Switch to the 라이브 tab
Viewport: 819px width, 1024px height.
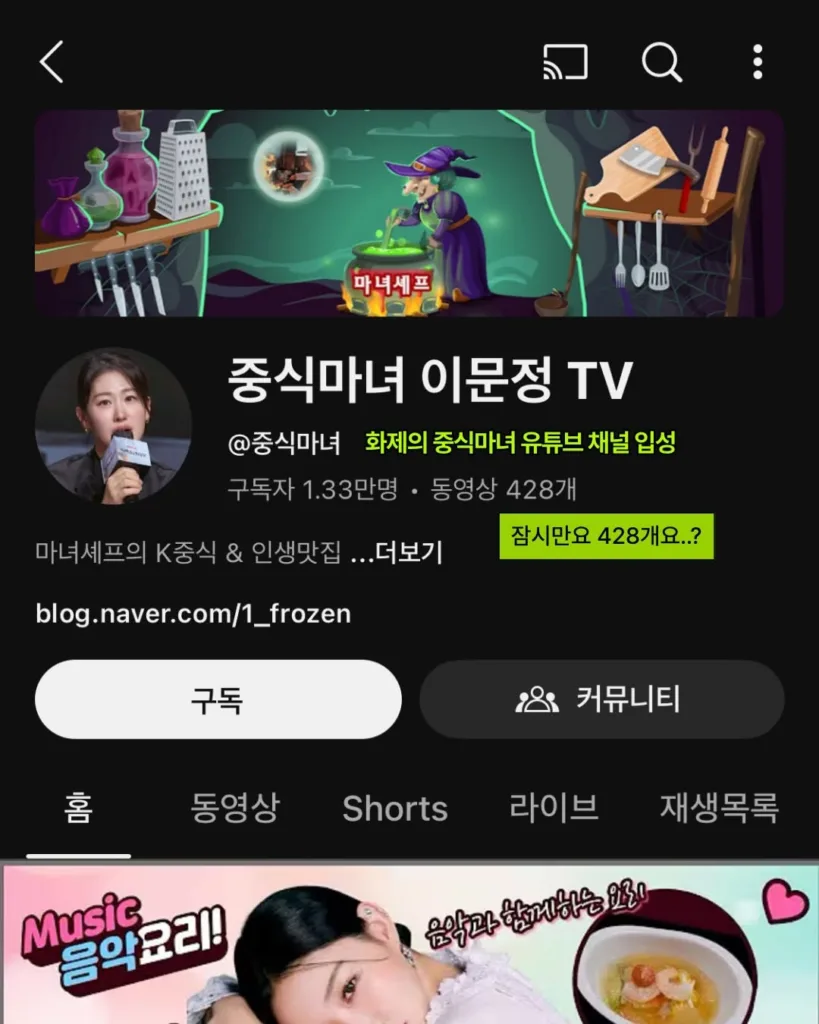pyautogui.click(x=553, y=808)
